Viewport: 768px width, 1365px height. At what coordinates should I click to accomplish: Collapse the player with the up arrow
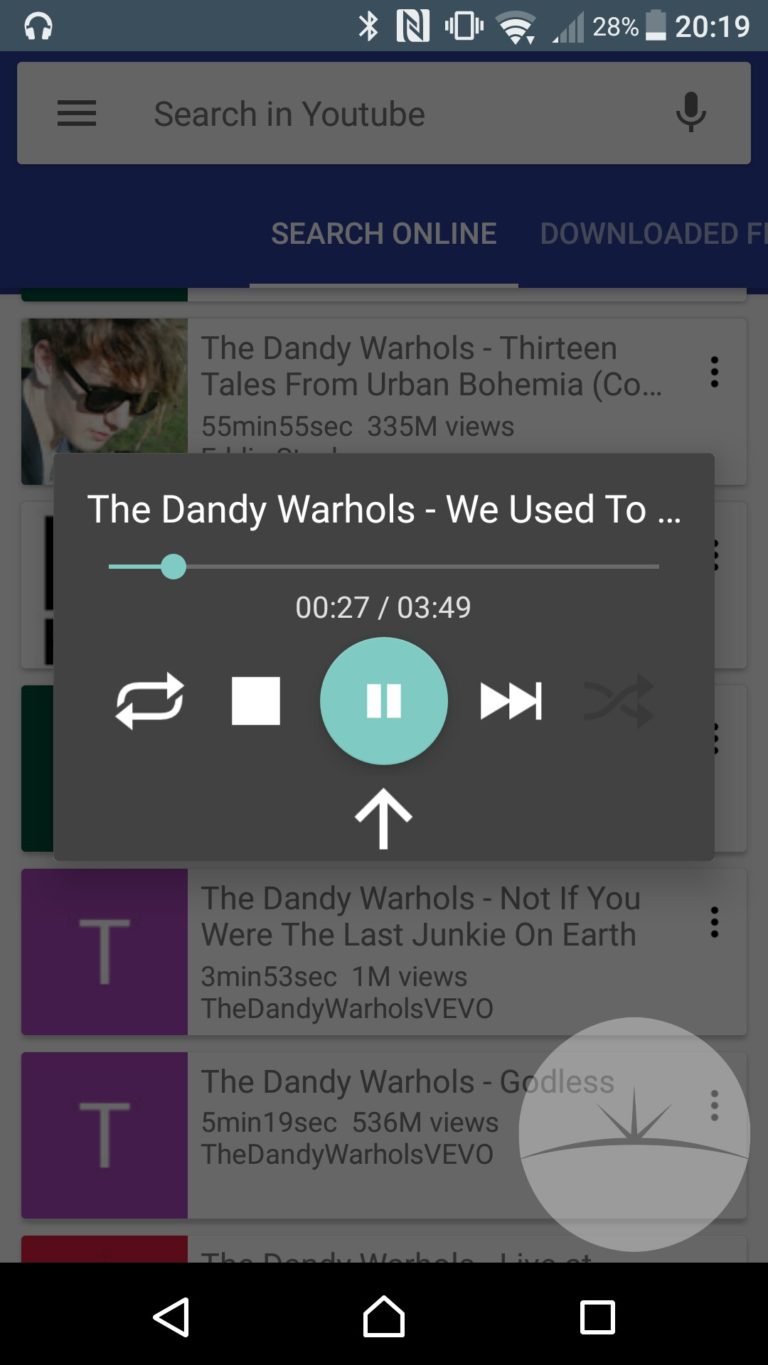coord(383,818)
